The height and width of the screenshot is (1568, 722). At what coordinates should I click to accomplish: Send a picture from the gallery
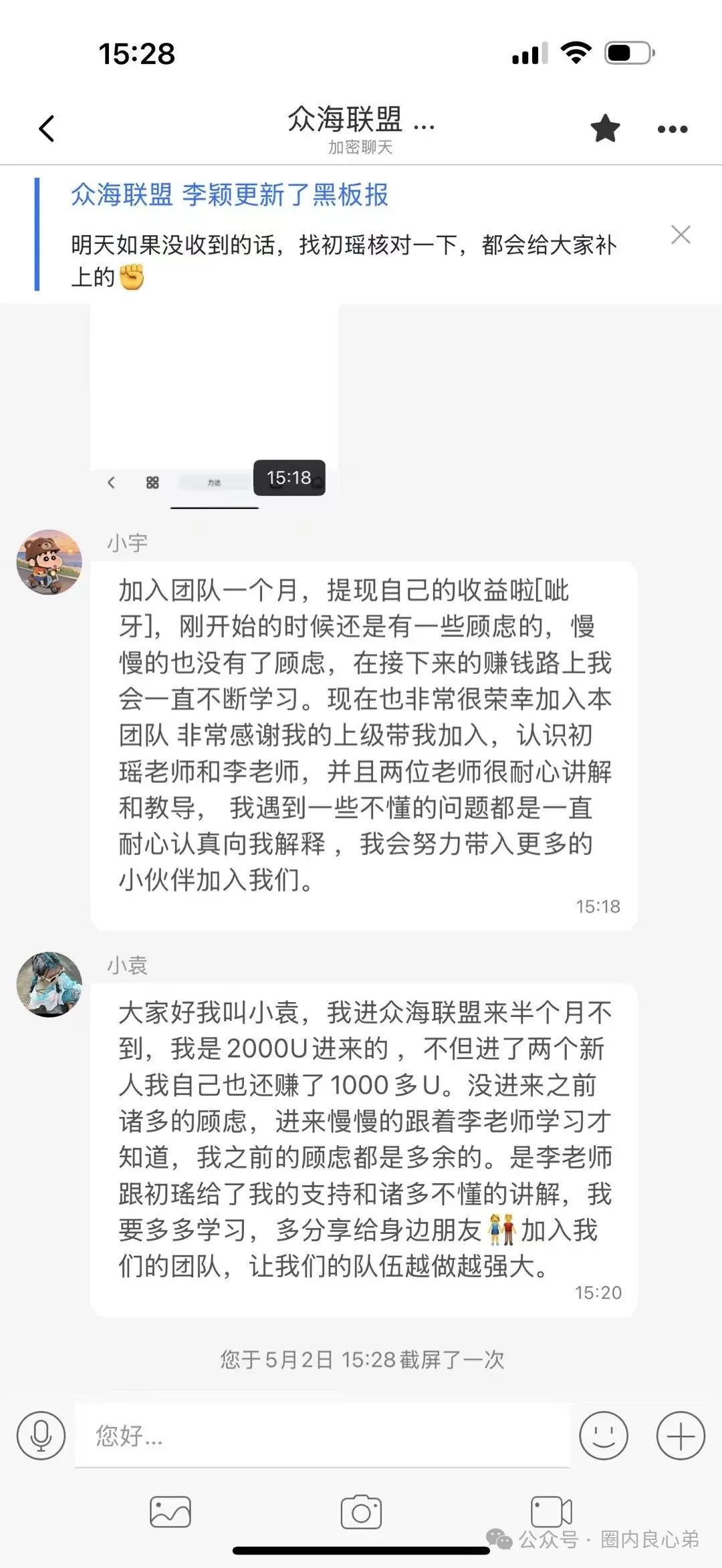(170, 1512)
